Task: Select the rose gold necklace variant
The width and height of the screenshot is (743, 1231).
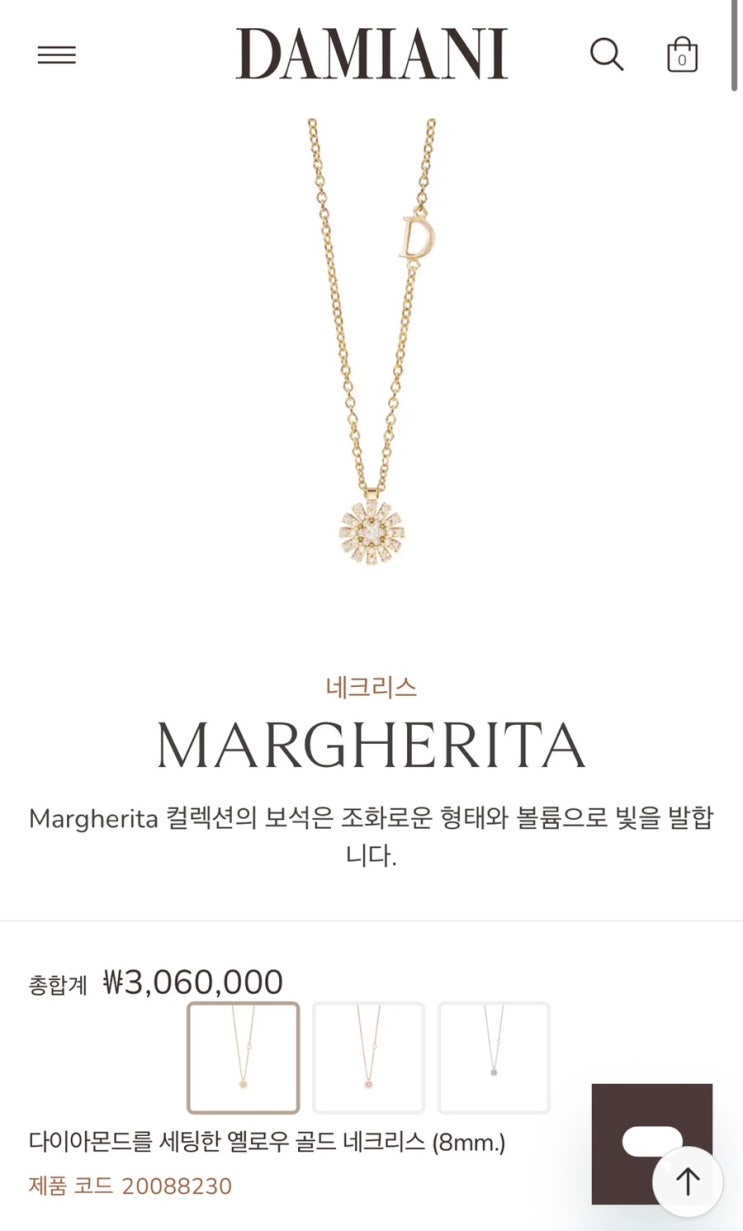Action: click(x=368, y=1058)
